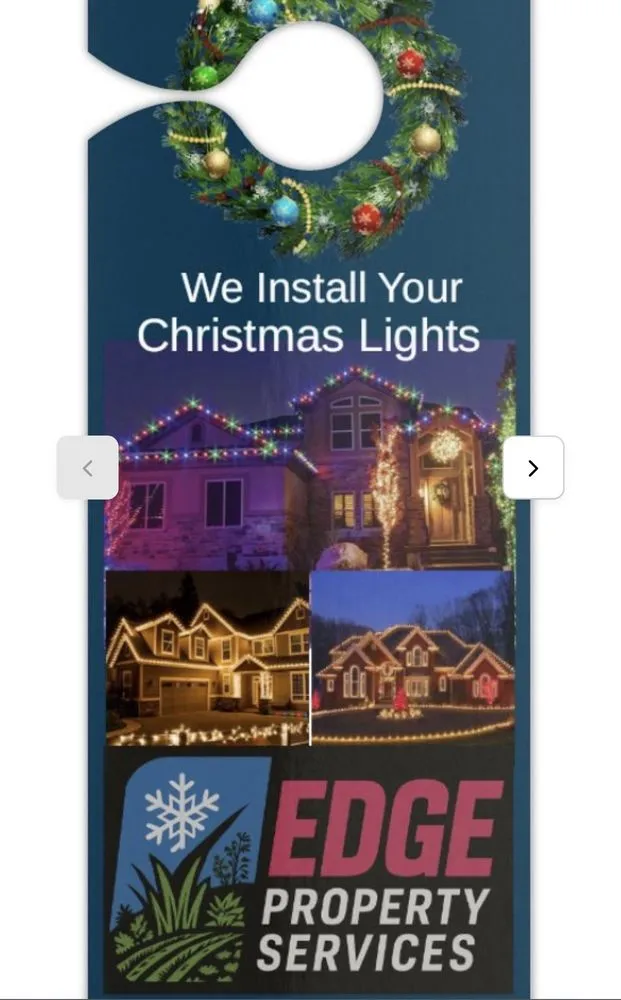Tap the previous image left arrow
621x1000 pixels.
(x=88, y=467)
